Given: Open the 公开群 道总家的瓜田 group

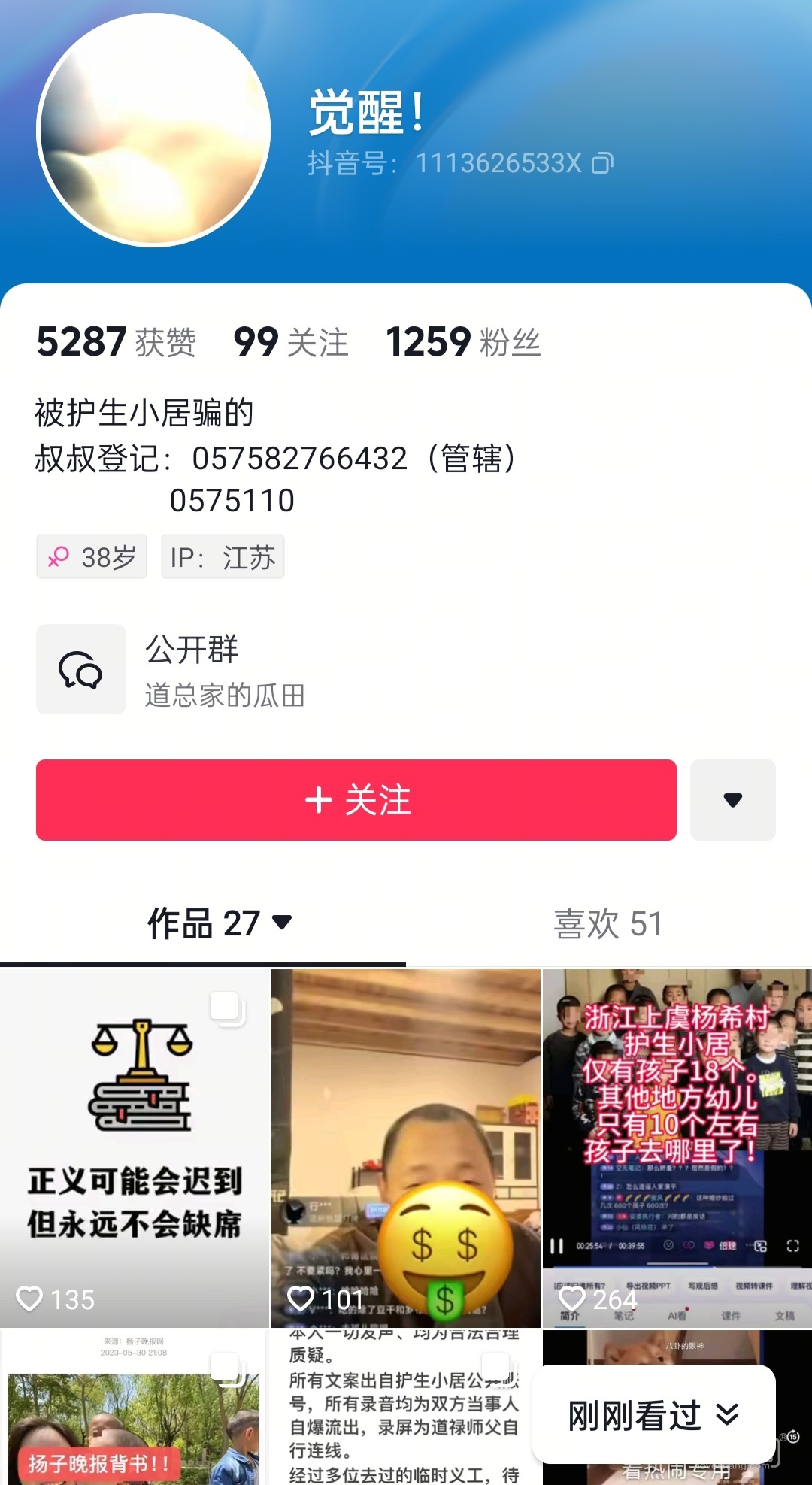Looking at the screenshot, I should pos(226,670).
